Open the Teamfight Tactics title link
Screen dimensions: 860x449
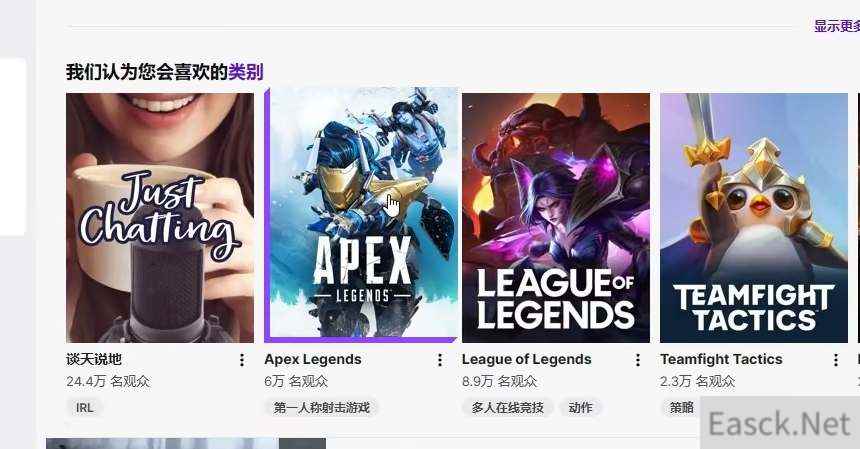point(721,359)
